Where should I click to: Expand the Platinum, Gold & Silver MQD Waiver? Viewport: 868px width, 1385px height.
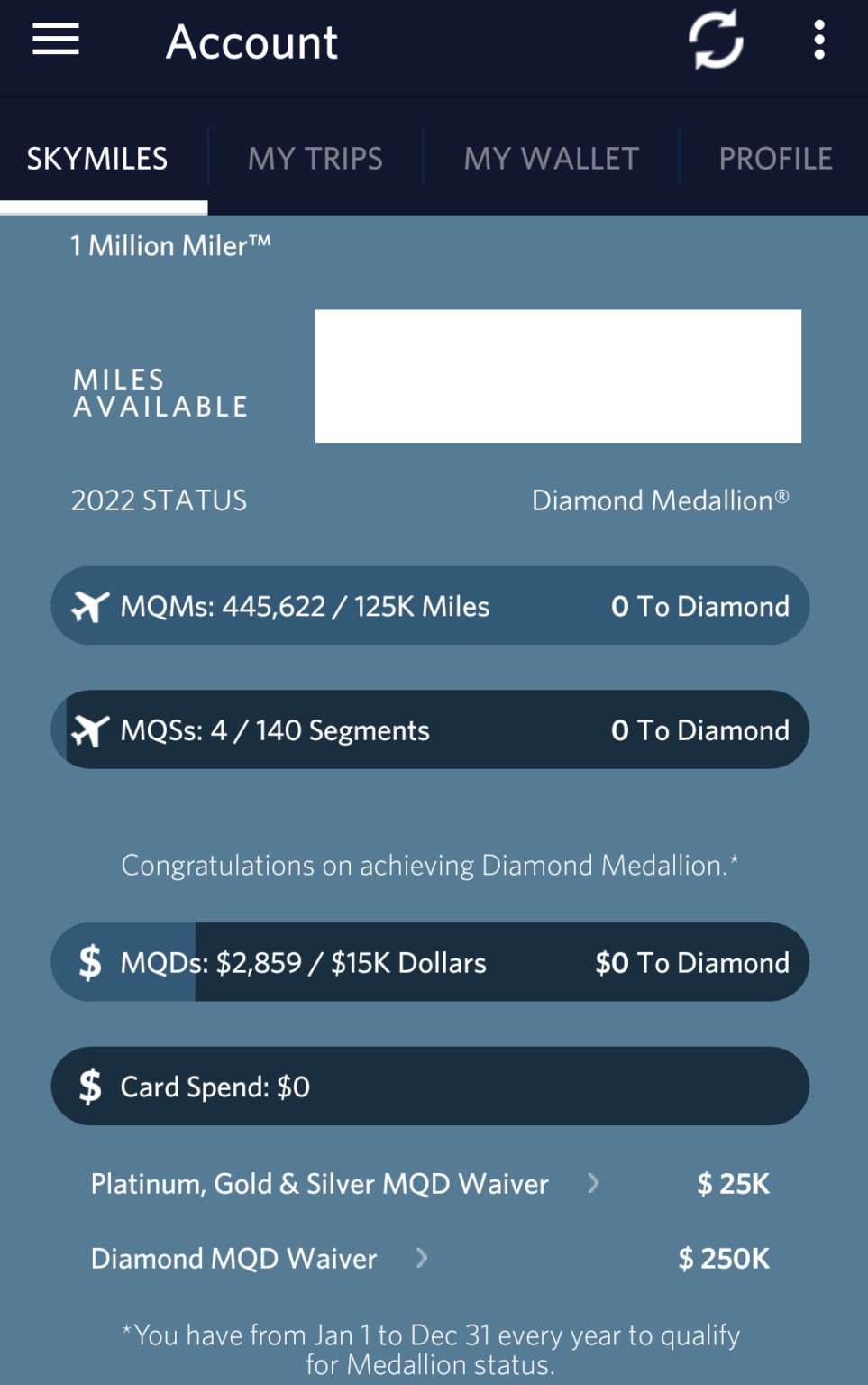pos(592,1184)
